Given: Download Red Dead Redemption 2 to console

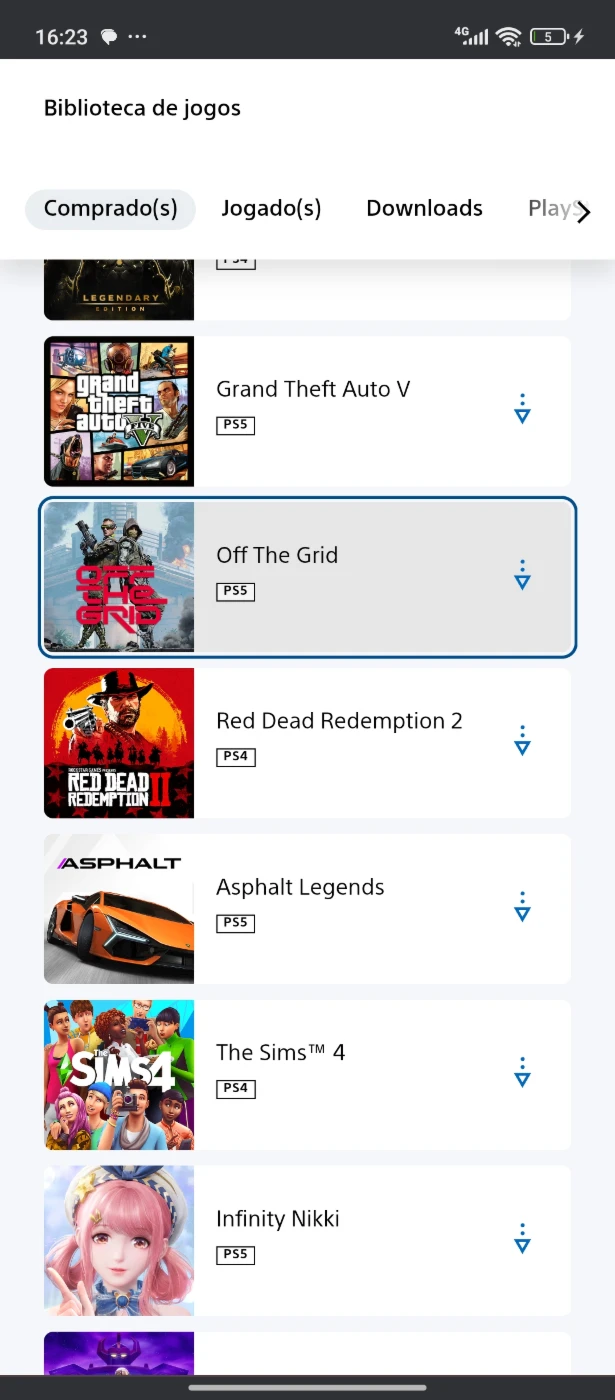Looking at the screenshot, I should coord(522,741).
